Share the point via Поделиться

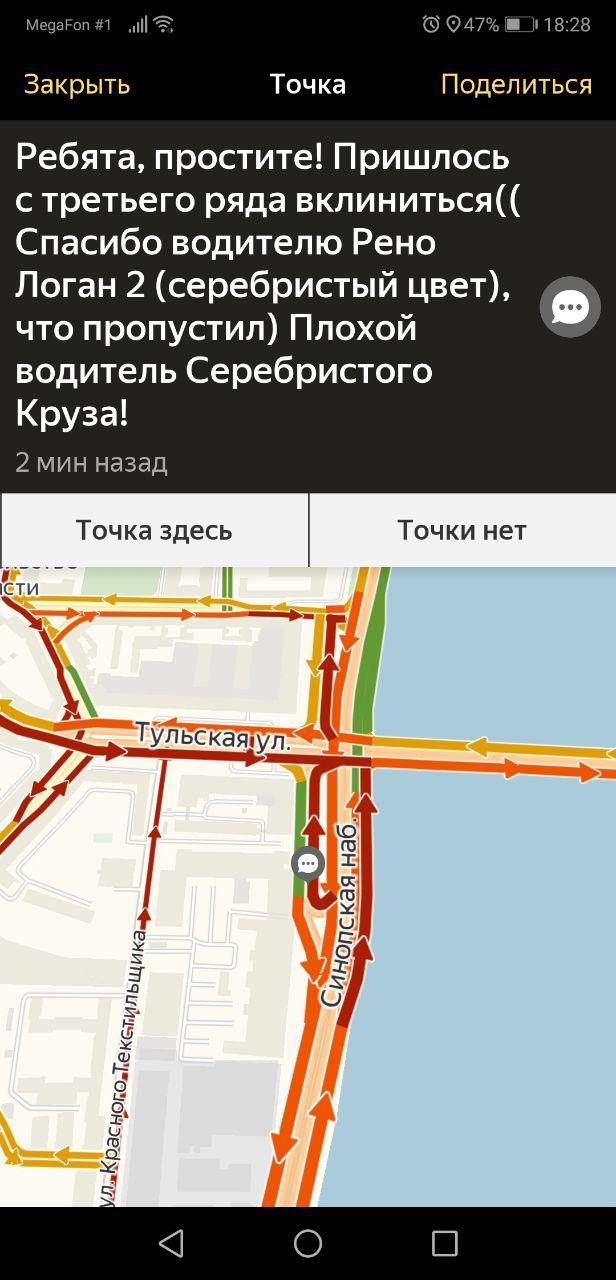pos(516,84)
